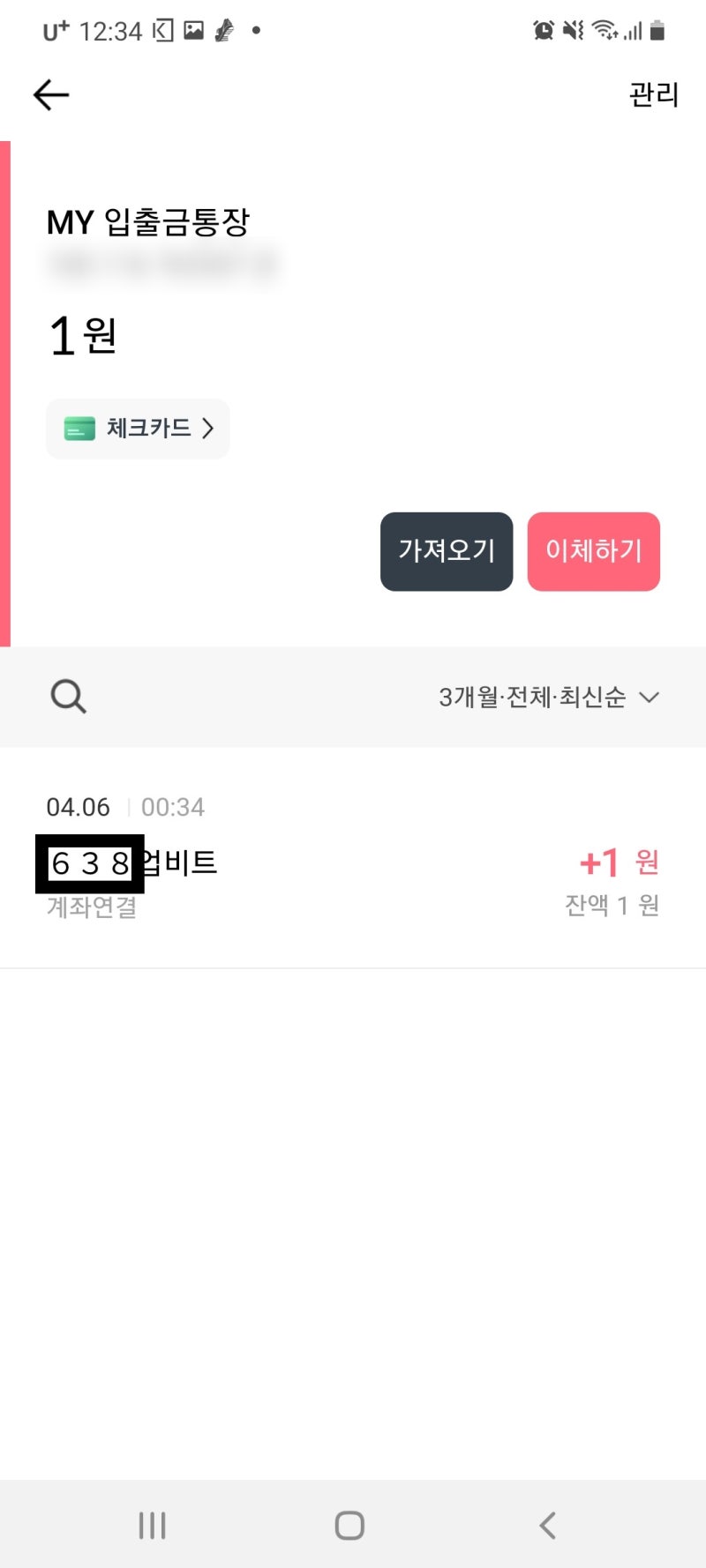The image size is (706, 1568).
Task: Tap the Wi-Fi status icon
Action: coord(605,29)
